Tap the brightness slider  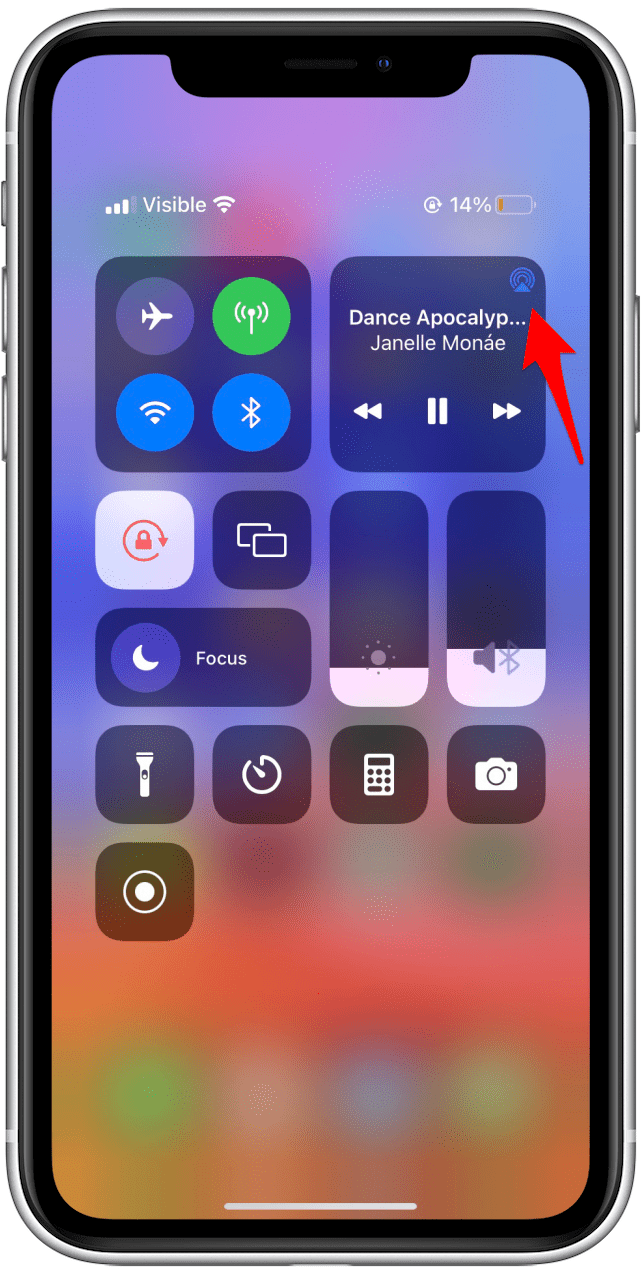pos(379,598)
